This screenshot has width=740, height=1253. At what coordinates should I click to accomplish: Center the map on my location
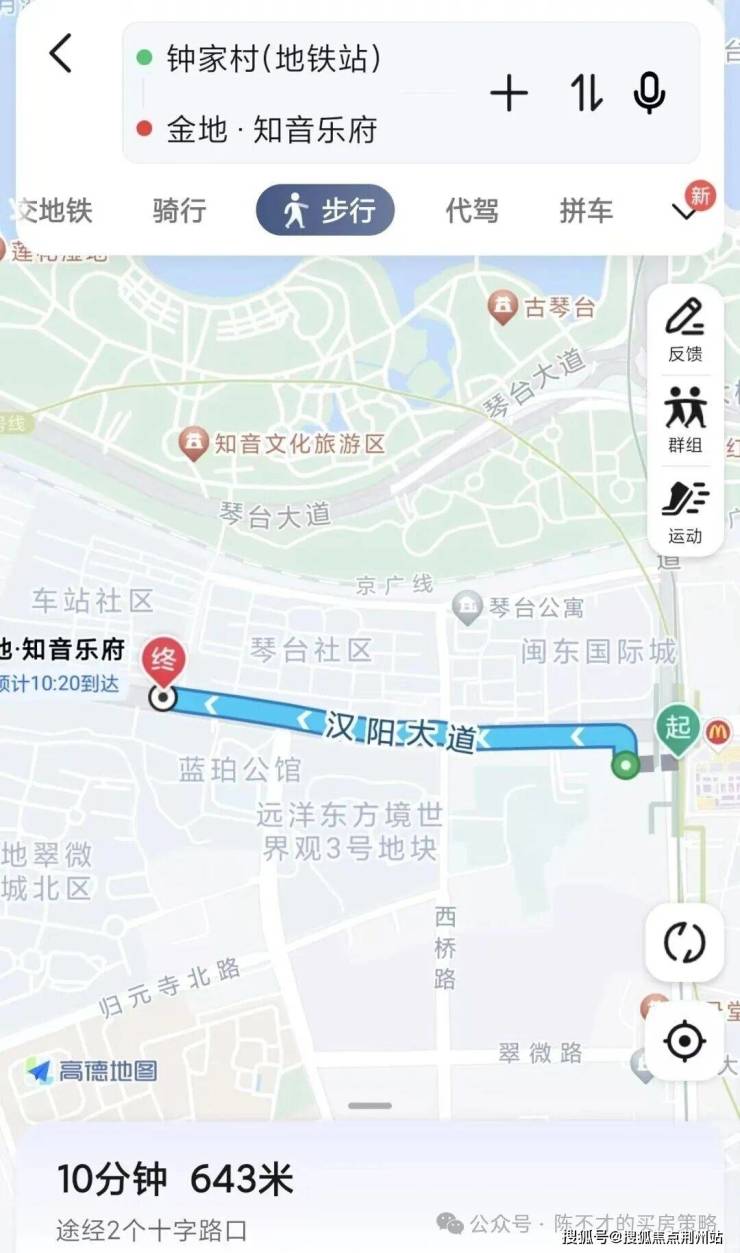point(684,1041)
